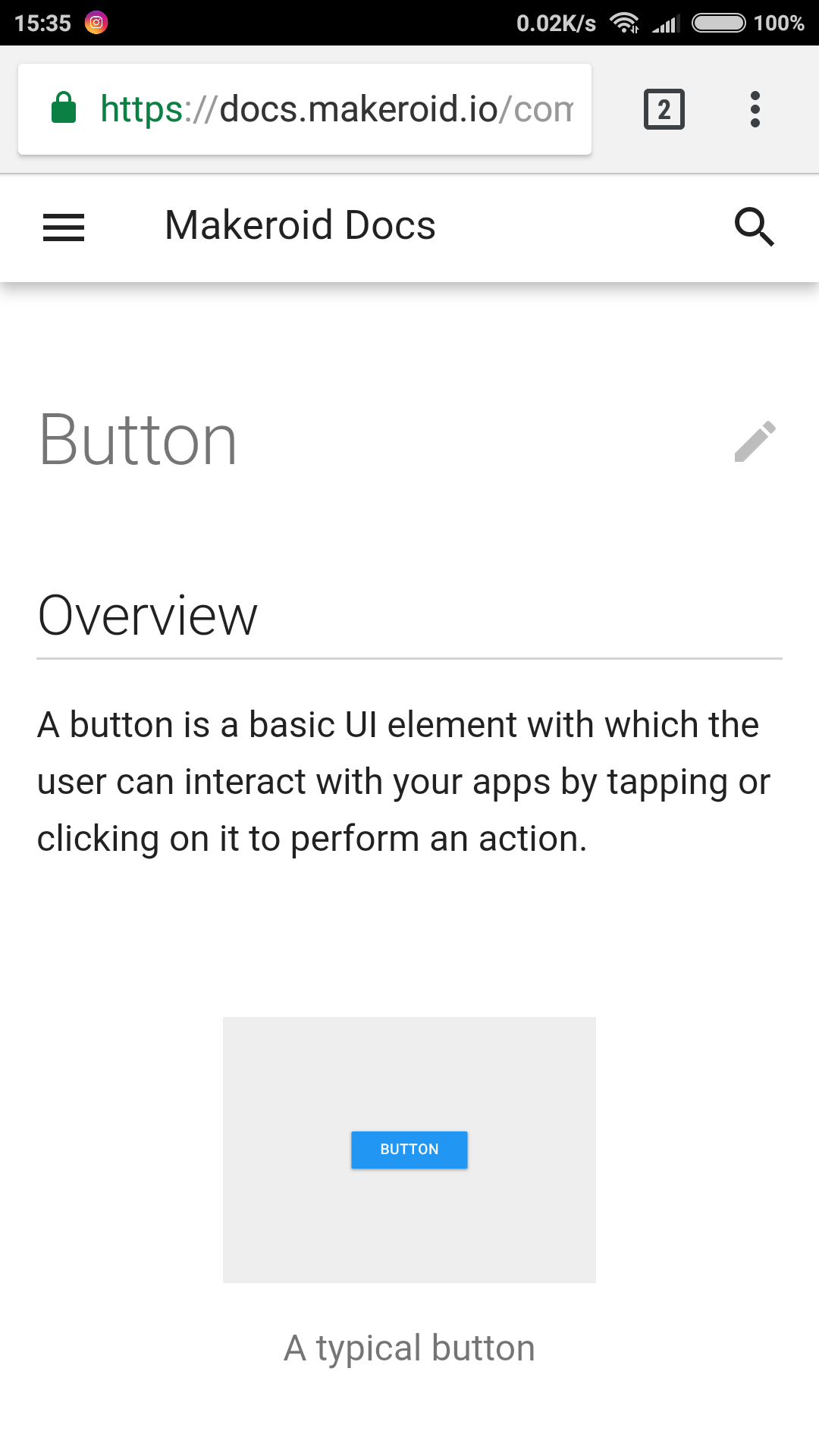
Task: Open the browser tab switcher
Action: click(664, 109)
